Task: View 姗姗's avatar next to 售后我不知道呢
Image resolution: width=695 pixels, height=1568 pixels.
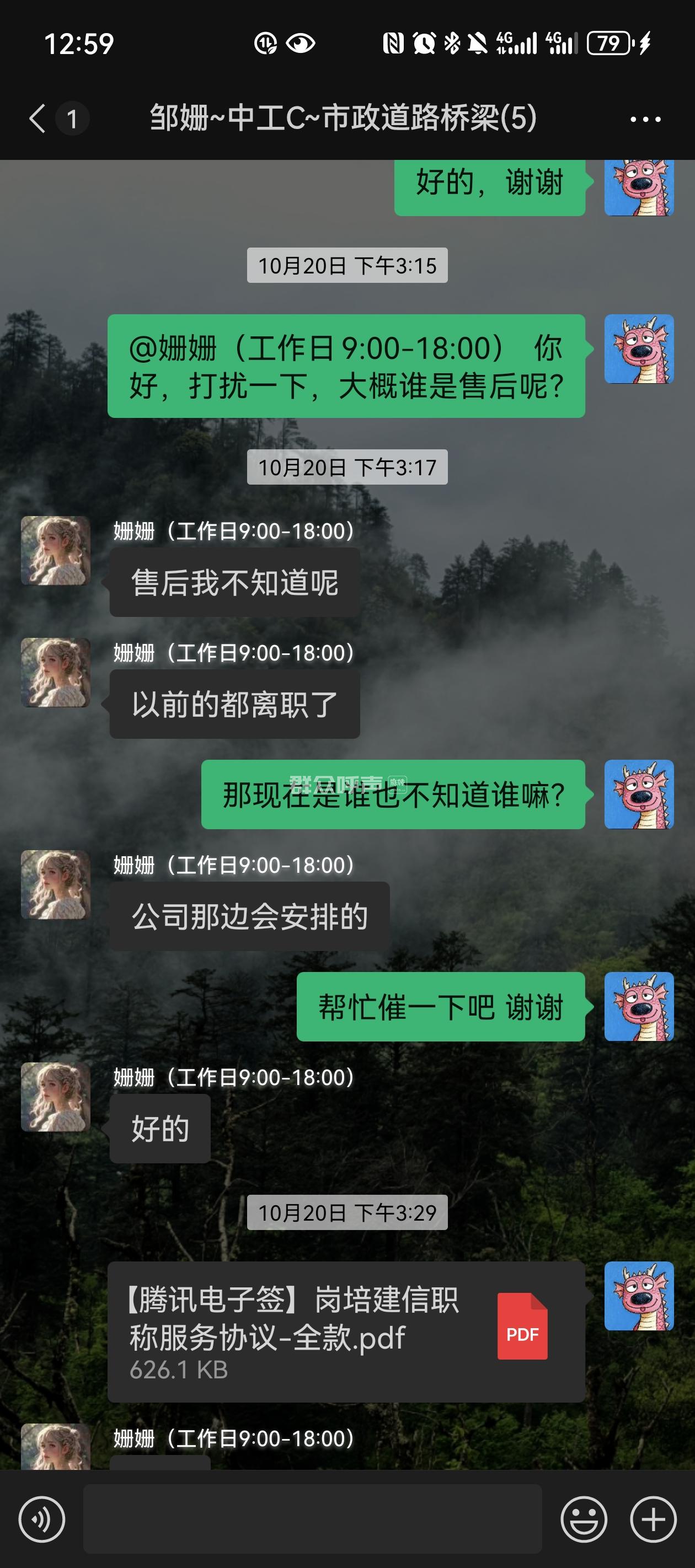Action: pyautogui.click(x=55, y=551)
